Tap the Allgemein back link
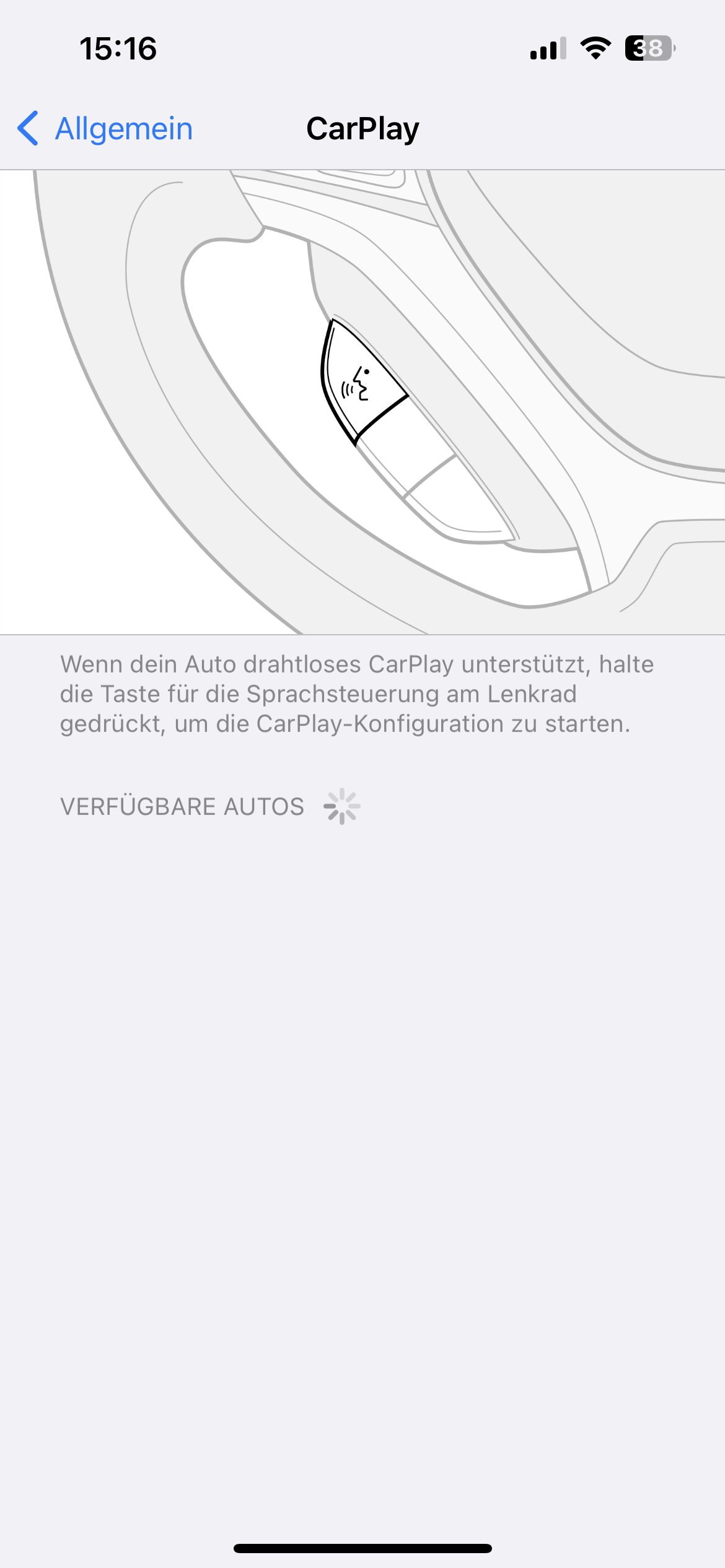The width and height of the screenshot is (725, 1568). click(x=123, y=128)
